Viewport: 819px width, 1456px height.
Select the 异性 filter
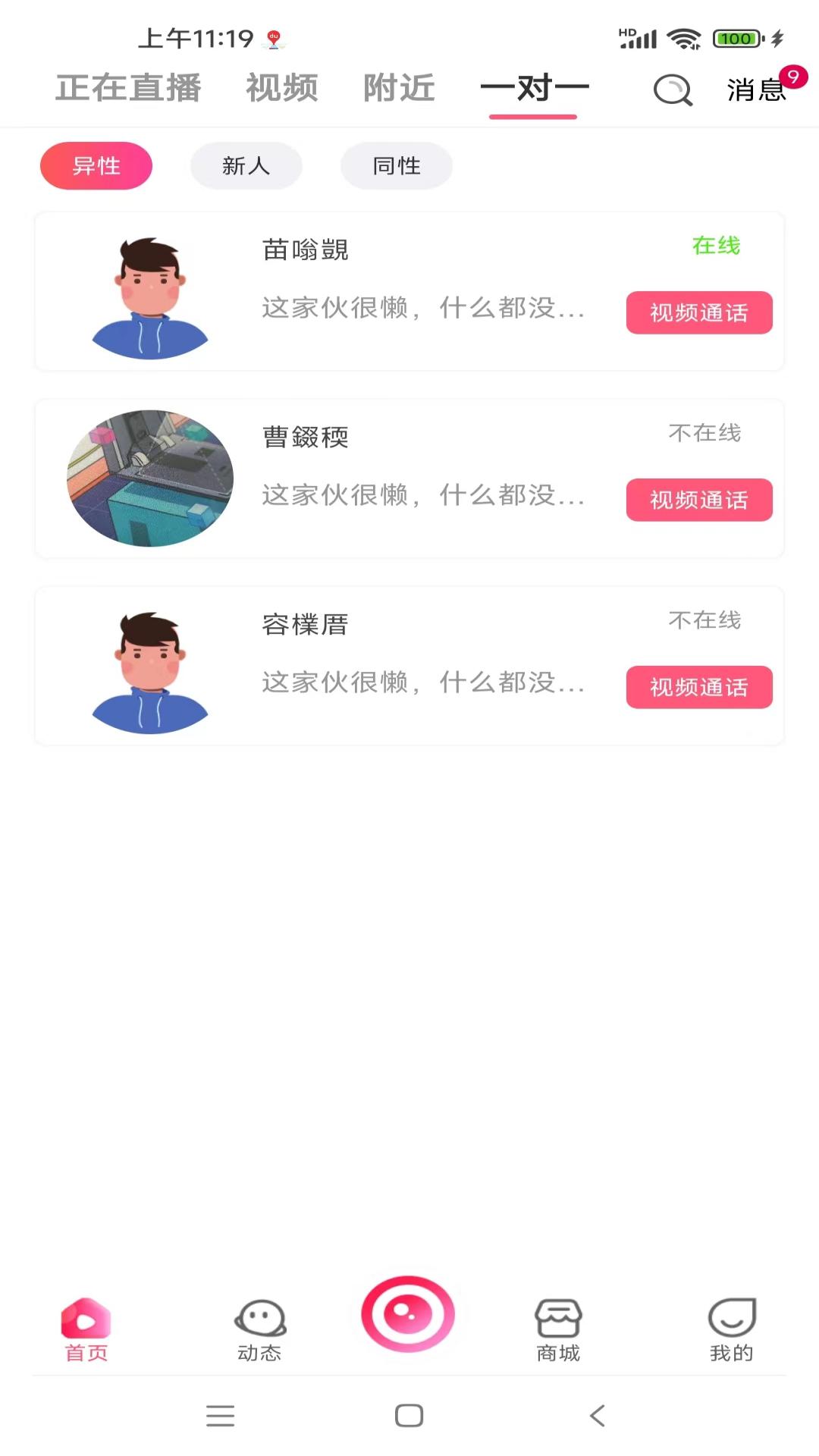[x=96, y=165]
